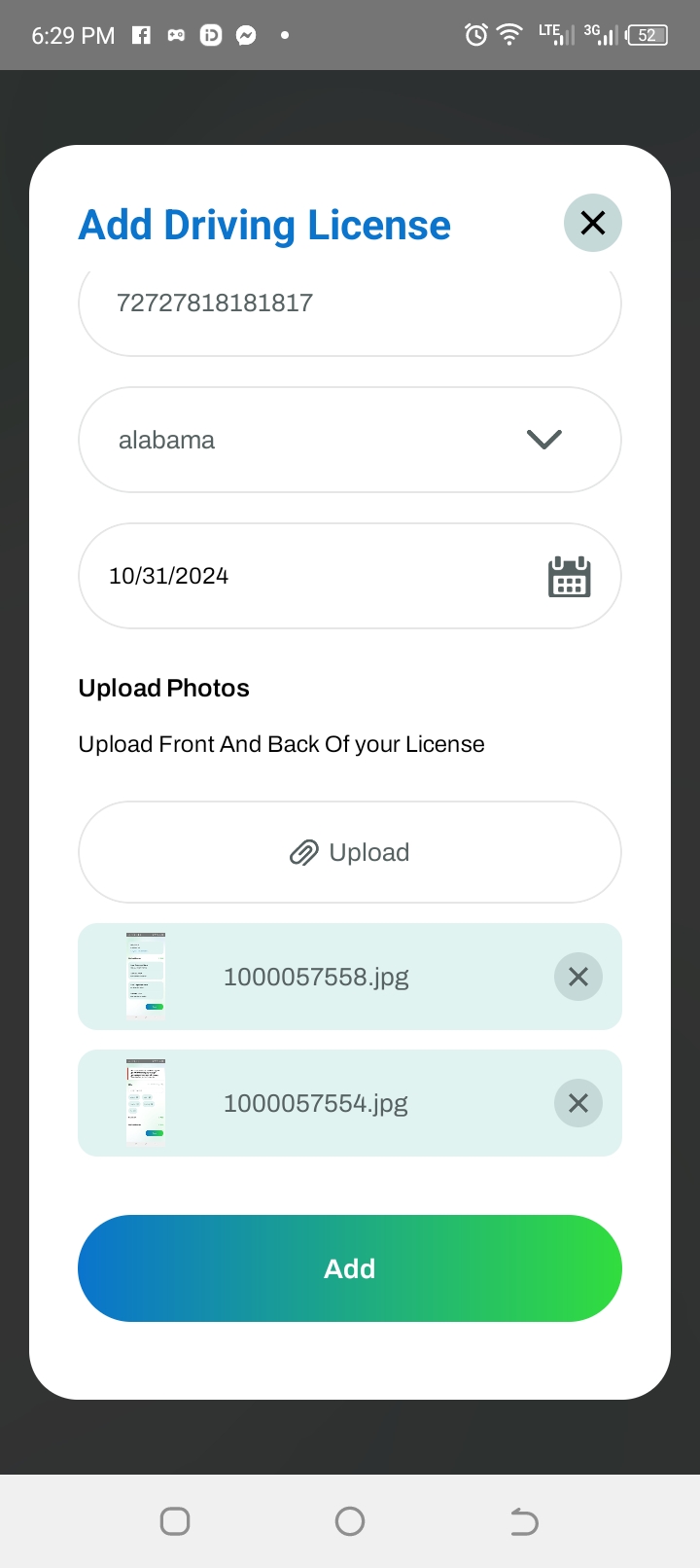Image resolution: width=700 pixels, height=1568 pixels.
Task: Go to the system home screen
Action: [349, 1521]
